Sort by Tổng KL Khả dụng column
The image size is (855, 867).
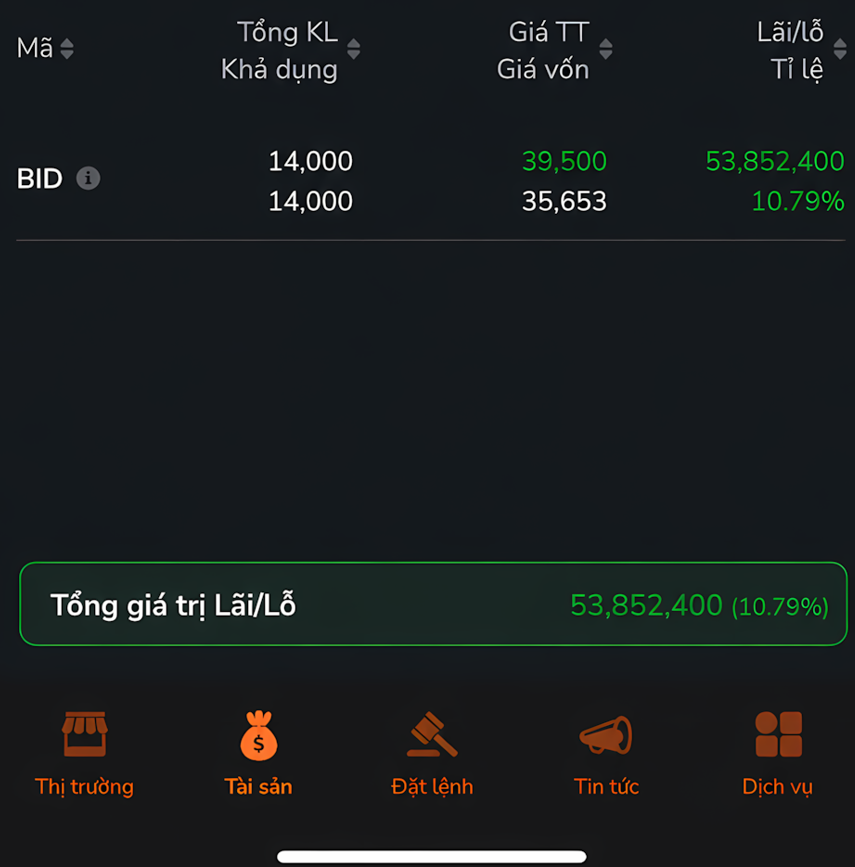point(353,49)
